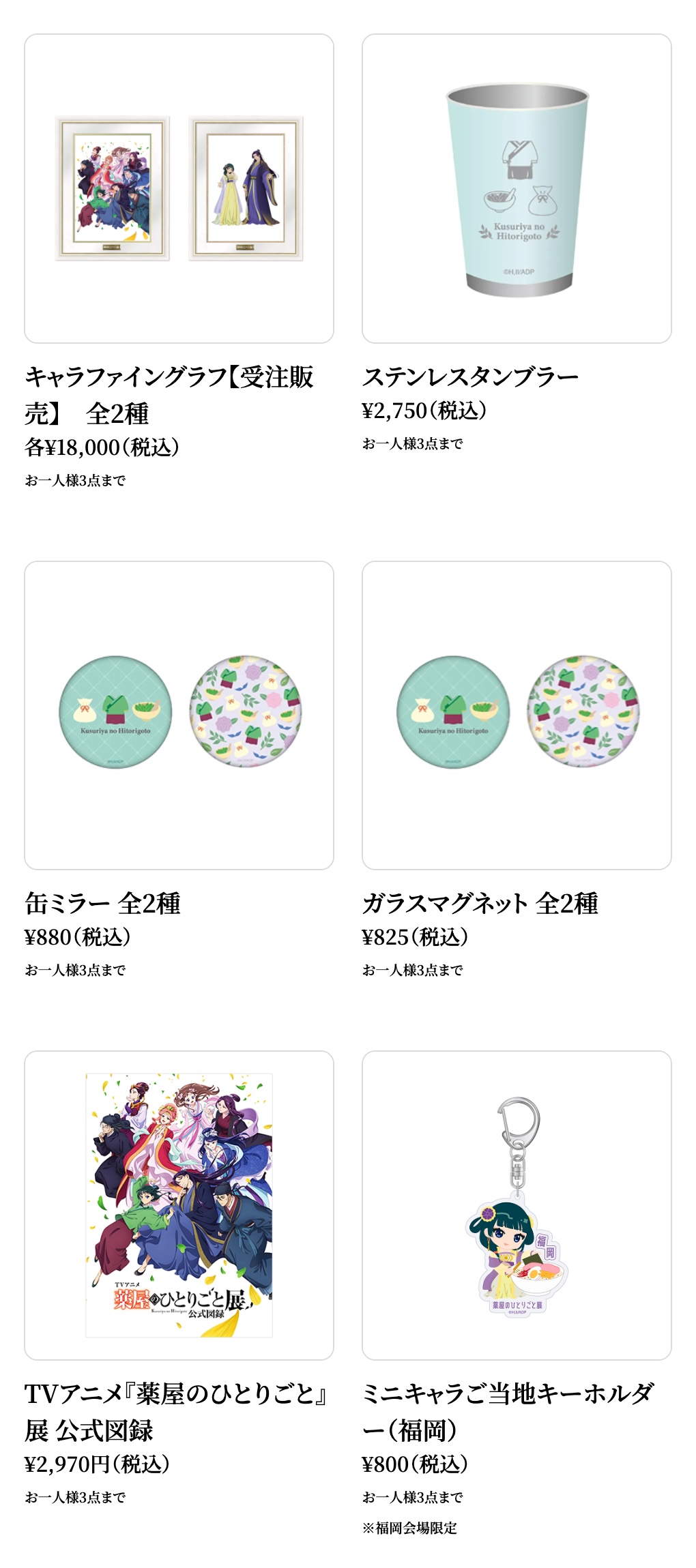Screen dimensions: 696x1568
Task: Select the 缶ミラー 全2種 item
Action: pos(179,715)
